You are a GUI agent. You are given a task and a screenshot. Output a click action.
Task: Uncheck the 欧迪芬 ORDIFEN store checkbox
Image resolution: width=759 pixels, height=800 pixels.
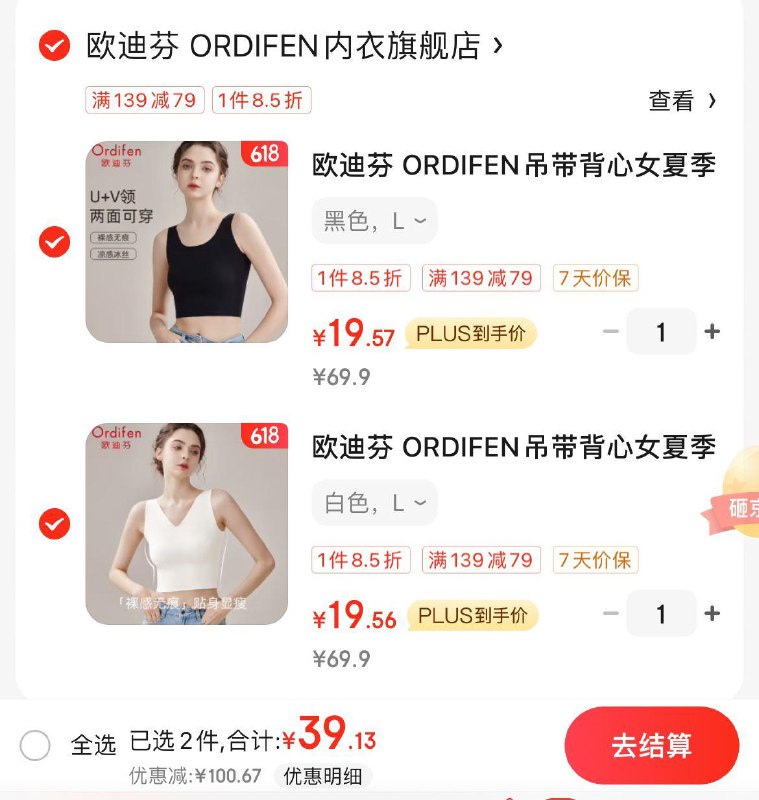(54, 46)
